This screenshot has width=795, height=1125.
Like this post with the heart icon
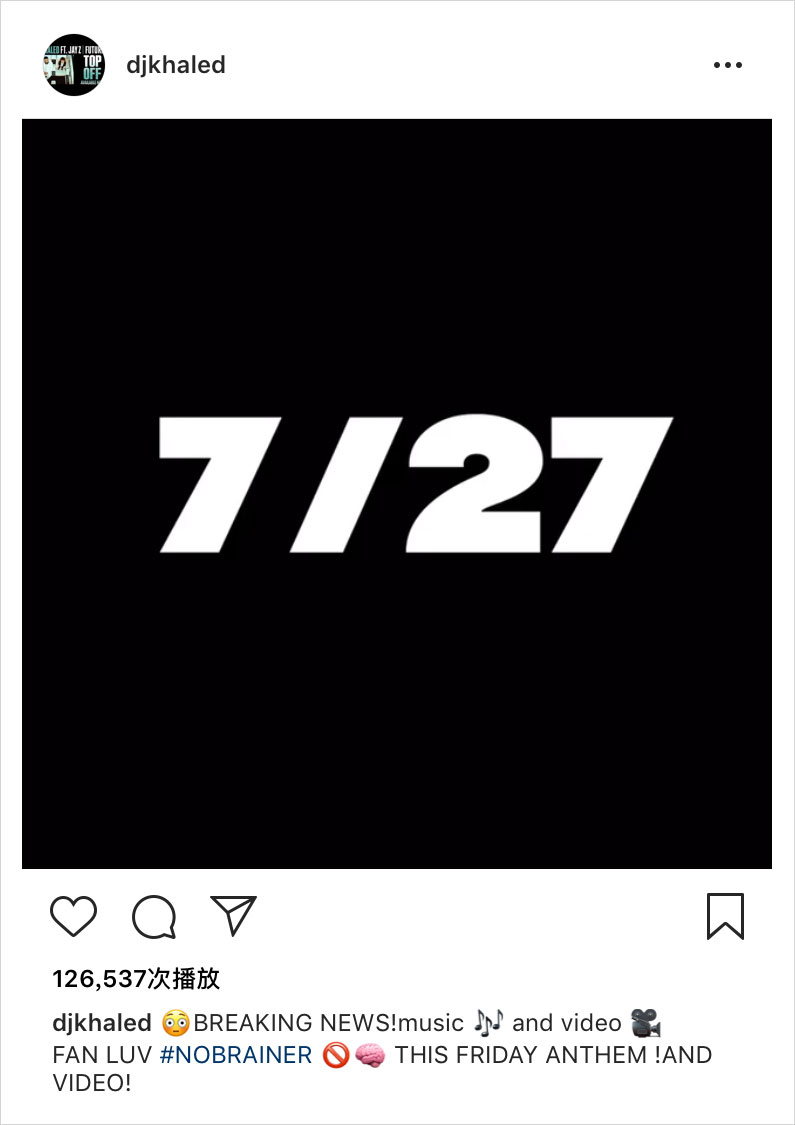coord(73,916)
